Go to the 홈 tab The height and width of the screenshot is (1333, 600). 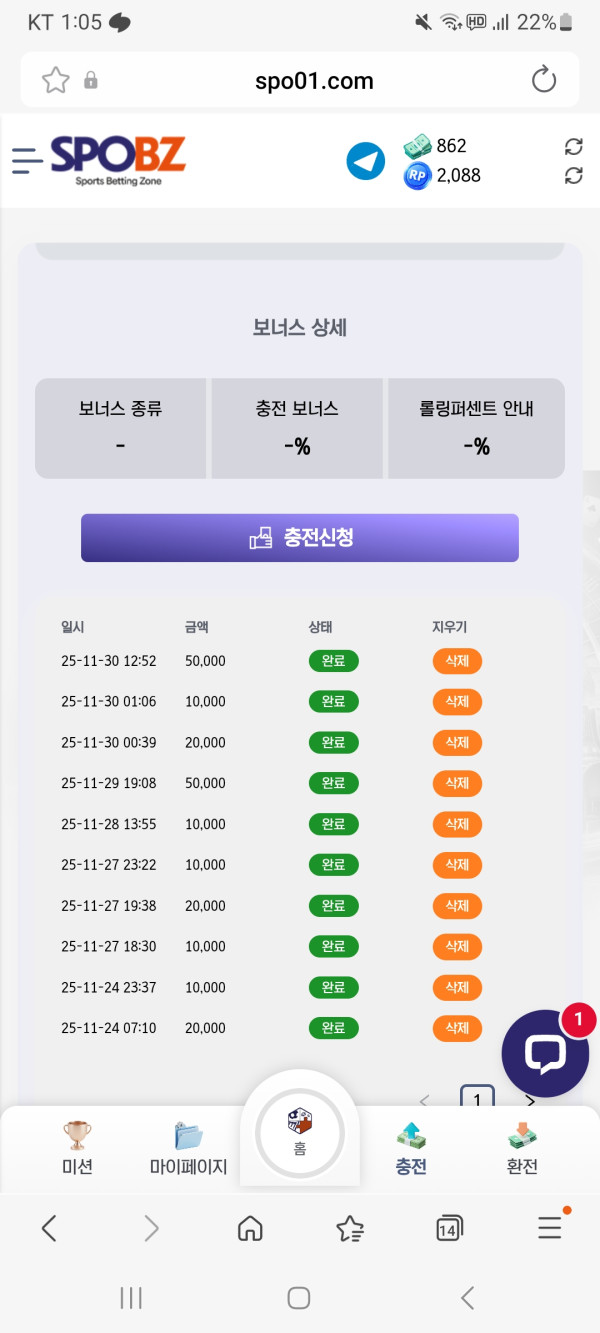tap(300, 1133)
